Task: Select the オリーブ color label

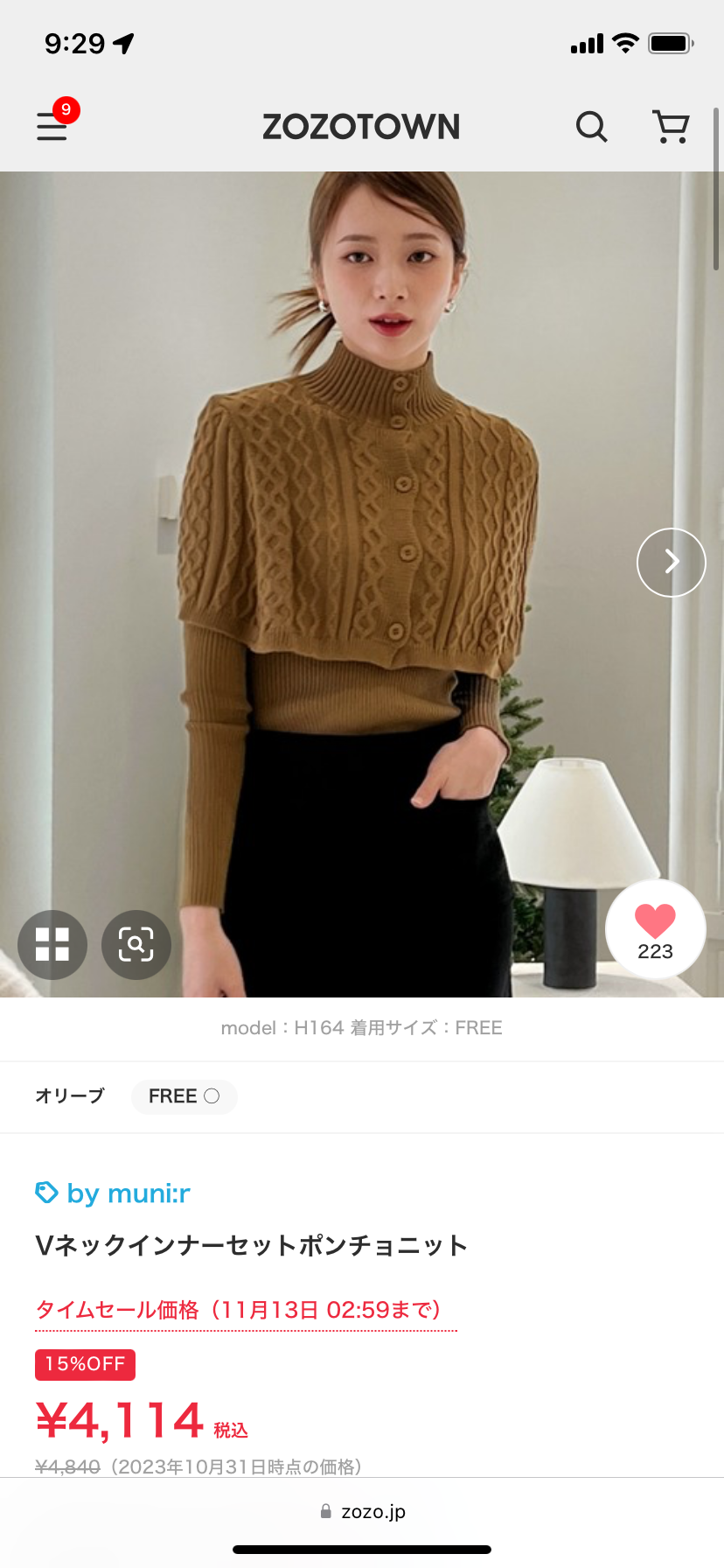Action: (x=69, y=1096)
